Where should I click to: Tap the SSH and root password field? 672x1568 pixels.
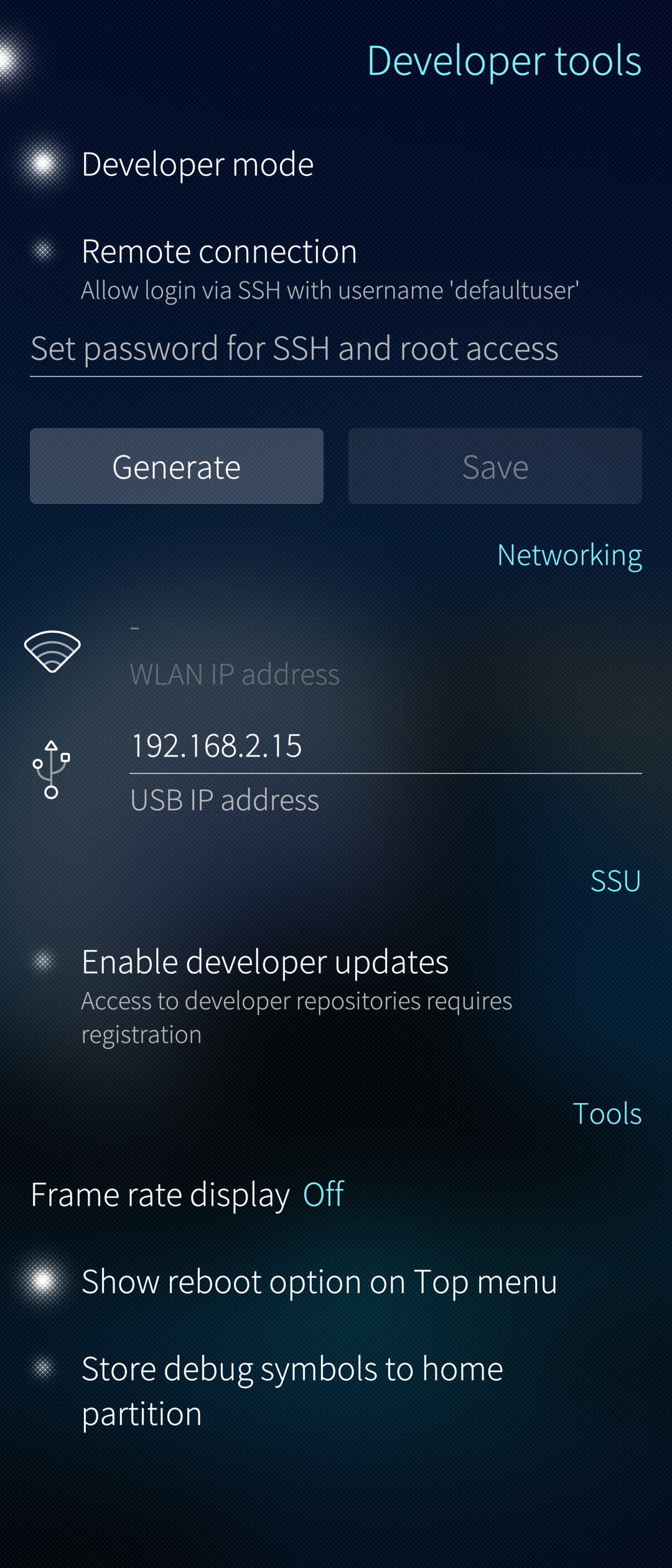(x=335, y=348)
